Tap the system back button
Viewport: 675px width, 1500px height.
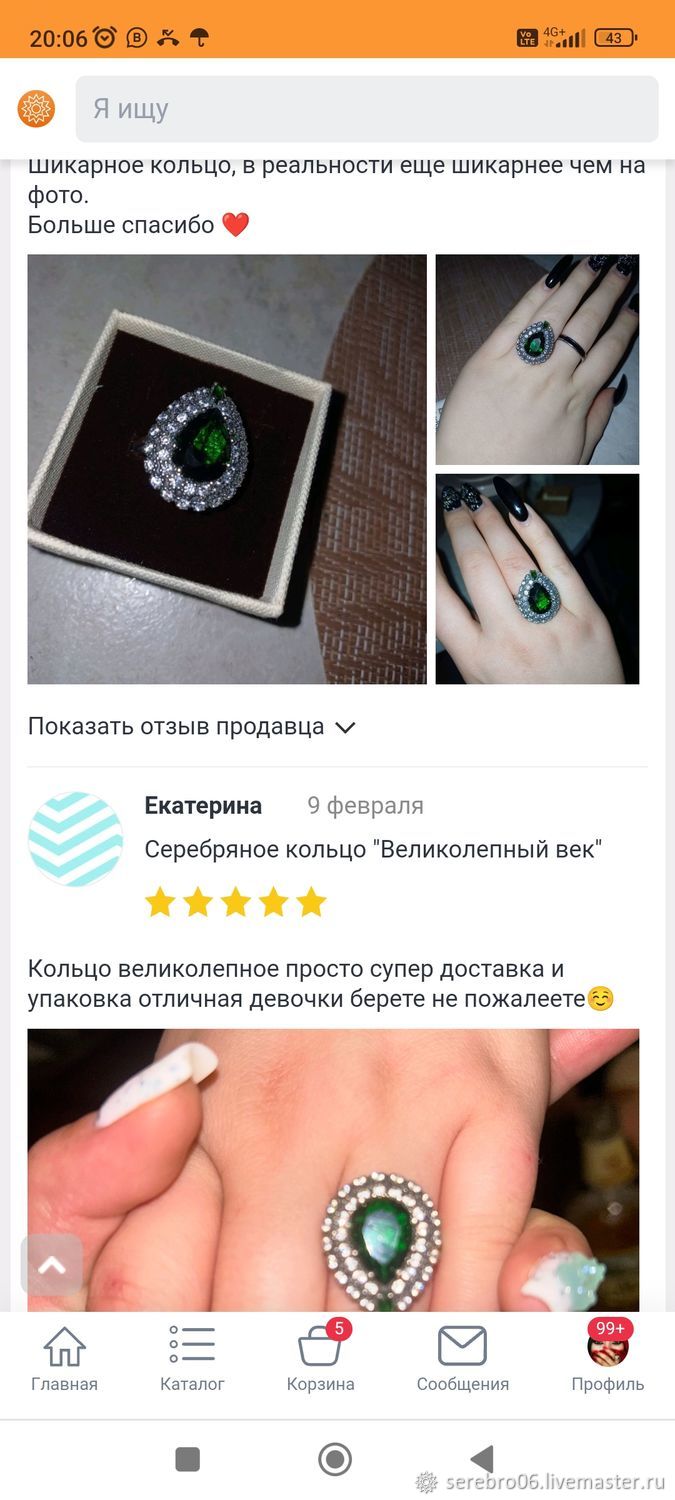pos(483,1459)
